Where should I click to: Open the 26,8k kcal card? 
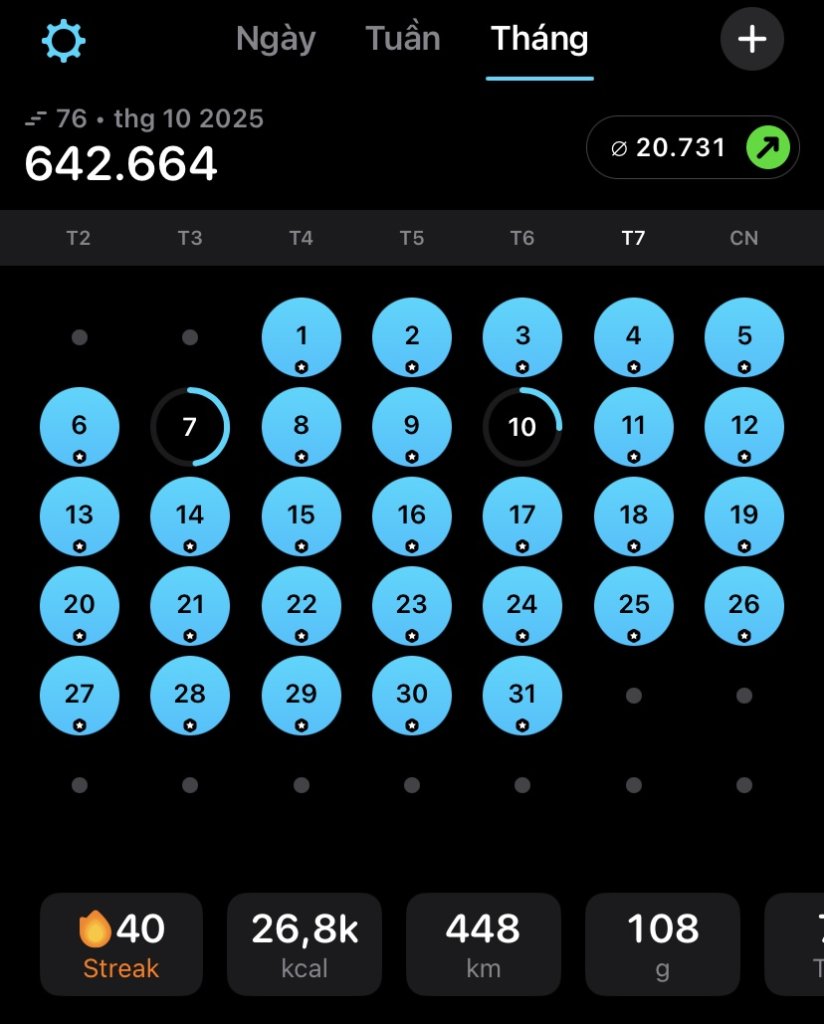click(x=304, y=944)
